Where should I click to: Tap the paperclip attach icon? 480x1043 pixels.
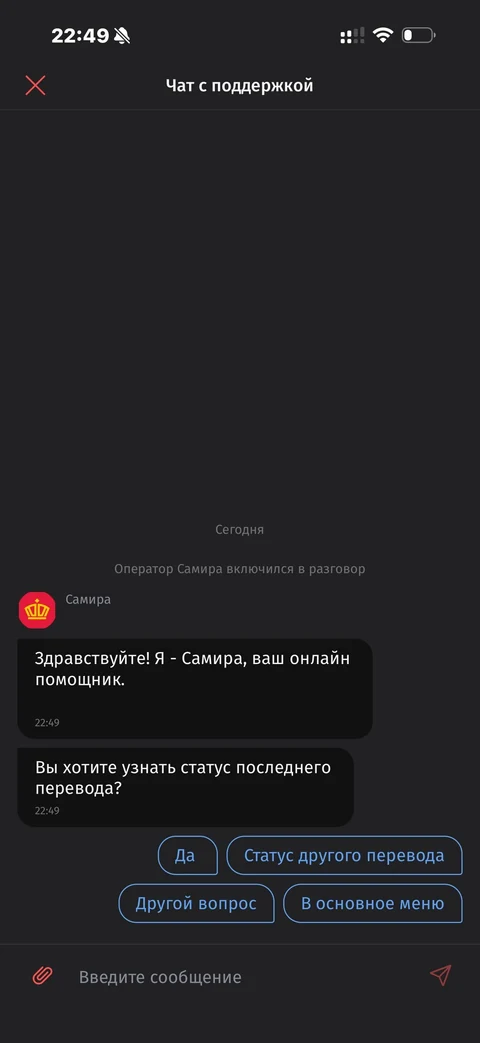tap(43, 976)
